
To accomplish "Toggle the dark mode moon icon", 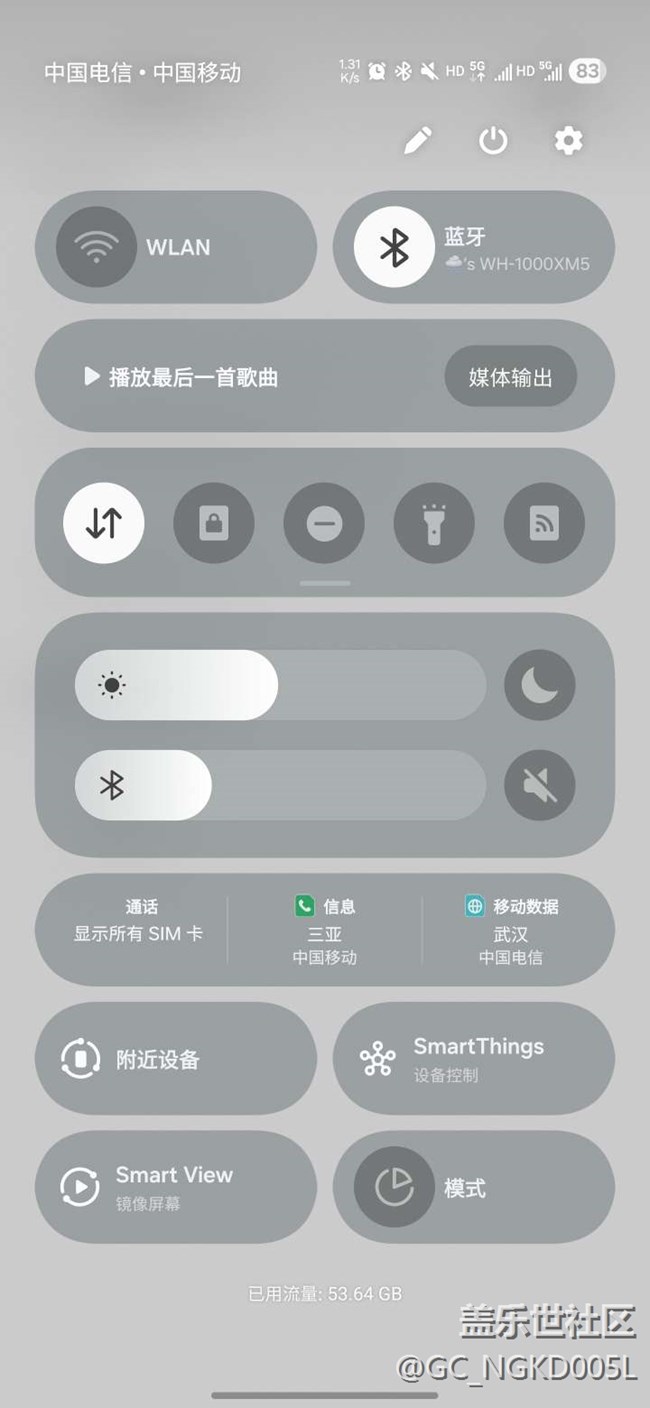I will 540,685.
